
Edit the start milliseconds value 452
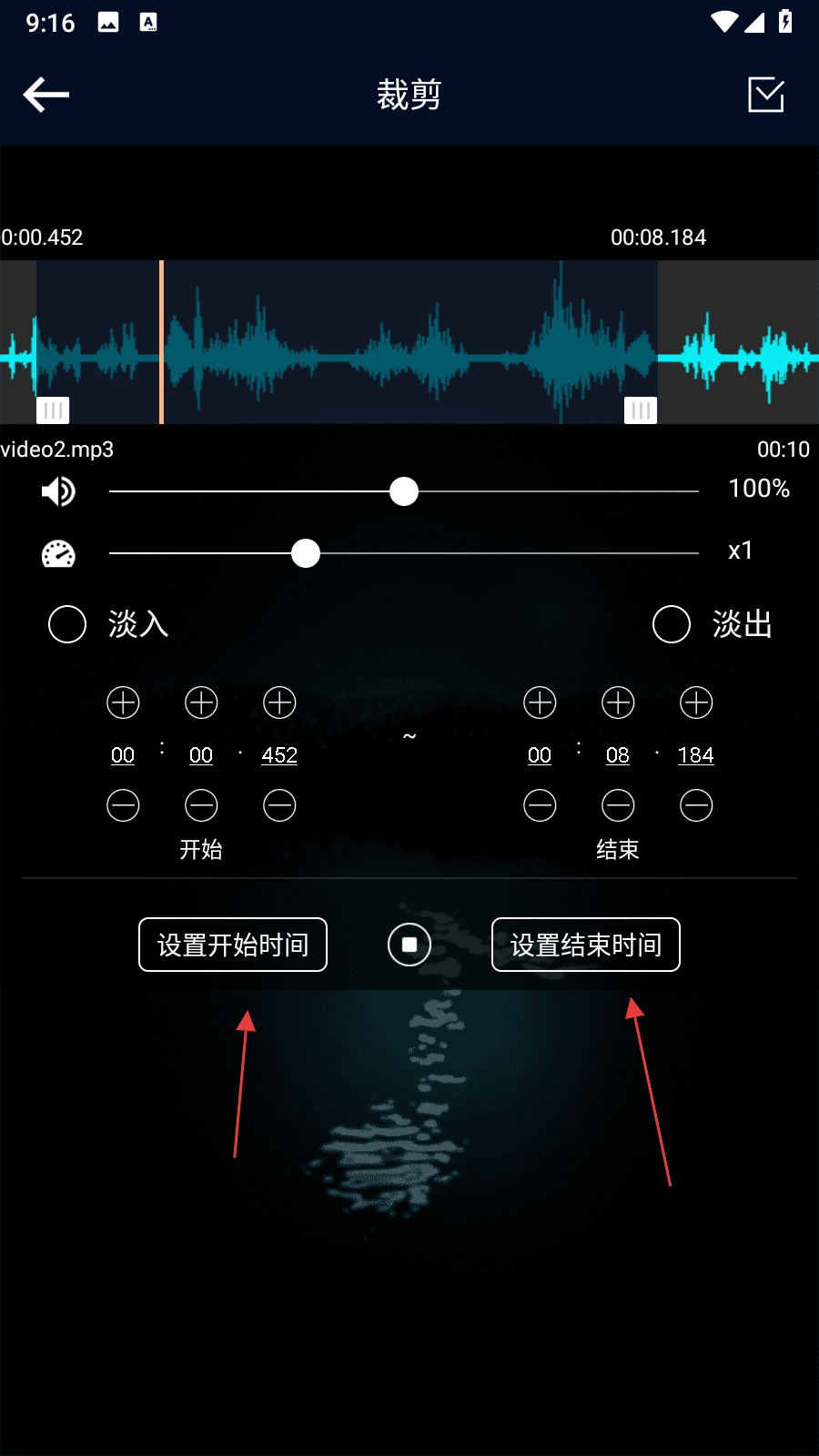[x=279, y=755]
